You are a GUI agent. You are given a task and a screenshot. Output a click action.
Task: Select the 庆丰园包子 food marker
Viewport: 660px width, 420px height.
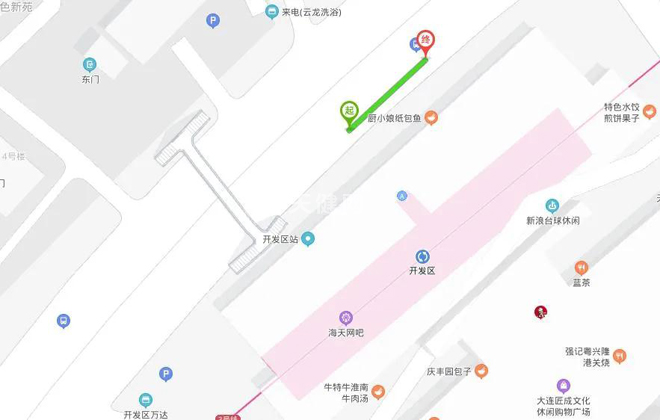[482, 371]
